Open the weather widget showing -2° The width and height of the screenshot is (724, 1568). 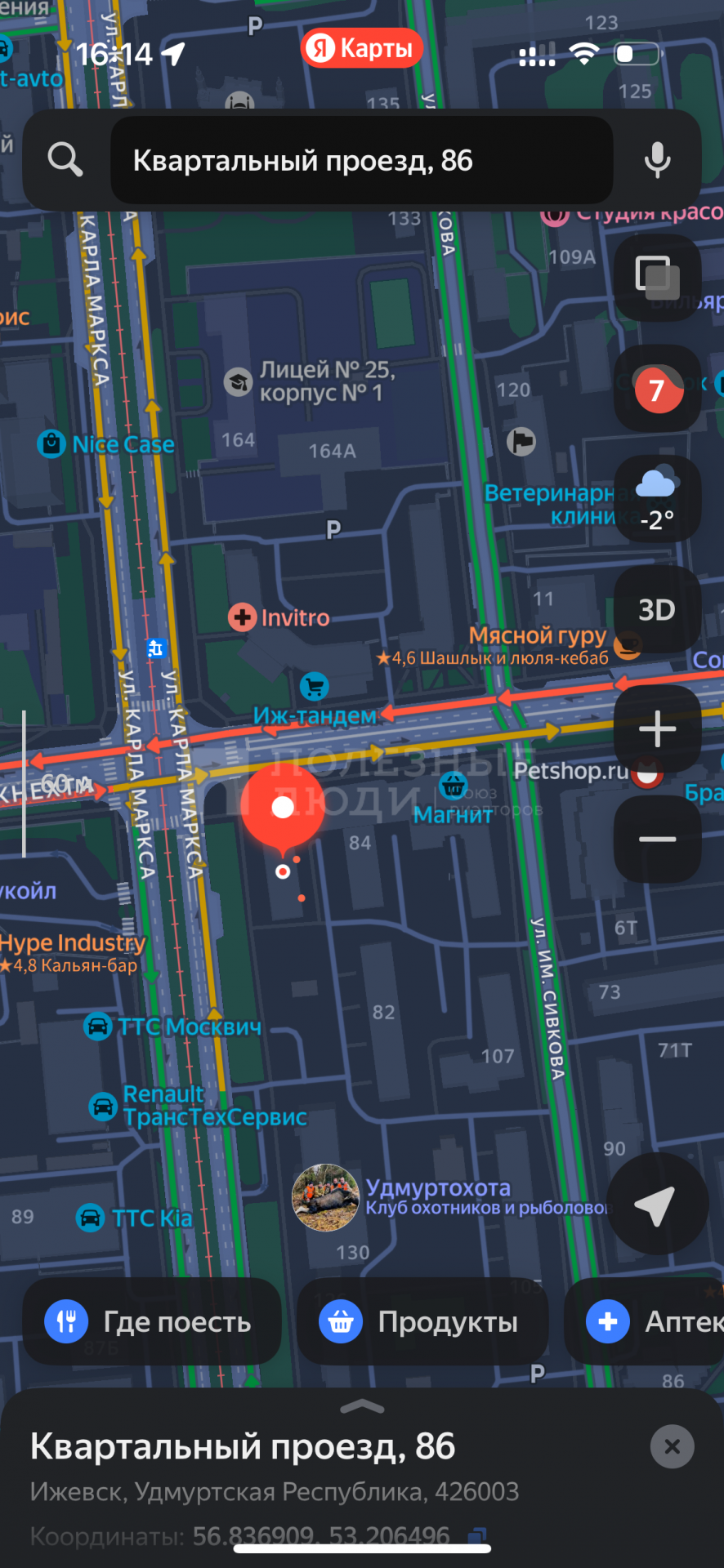tap(657, 499)
